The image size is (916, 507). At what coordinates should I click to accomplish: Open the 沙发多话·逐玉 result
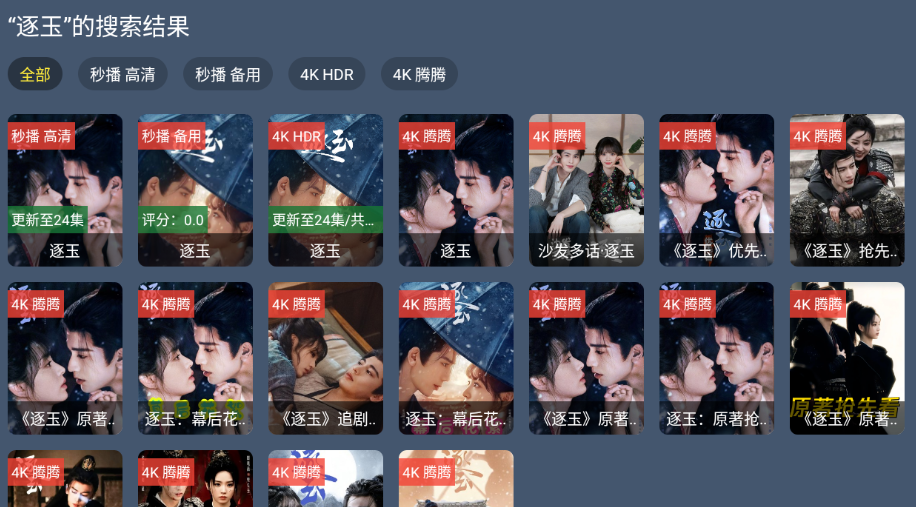click(586, 190)
